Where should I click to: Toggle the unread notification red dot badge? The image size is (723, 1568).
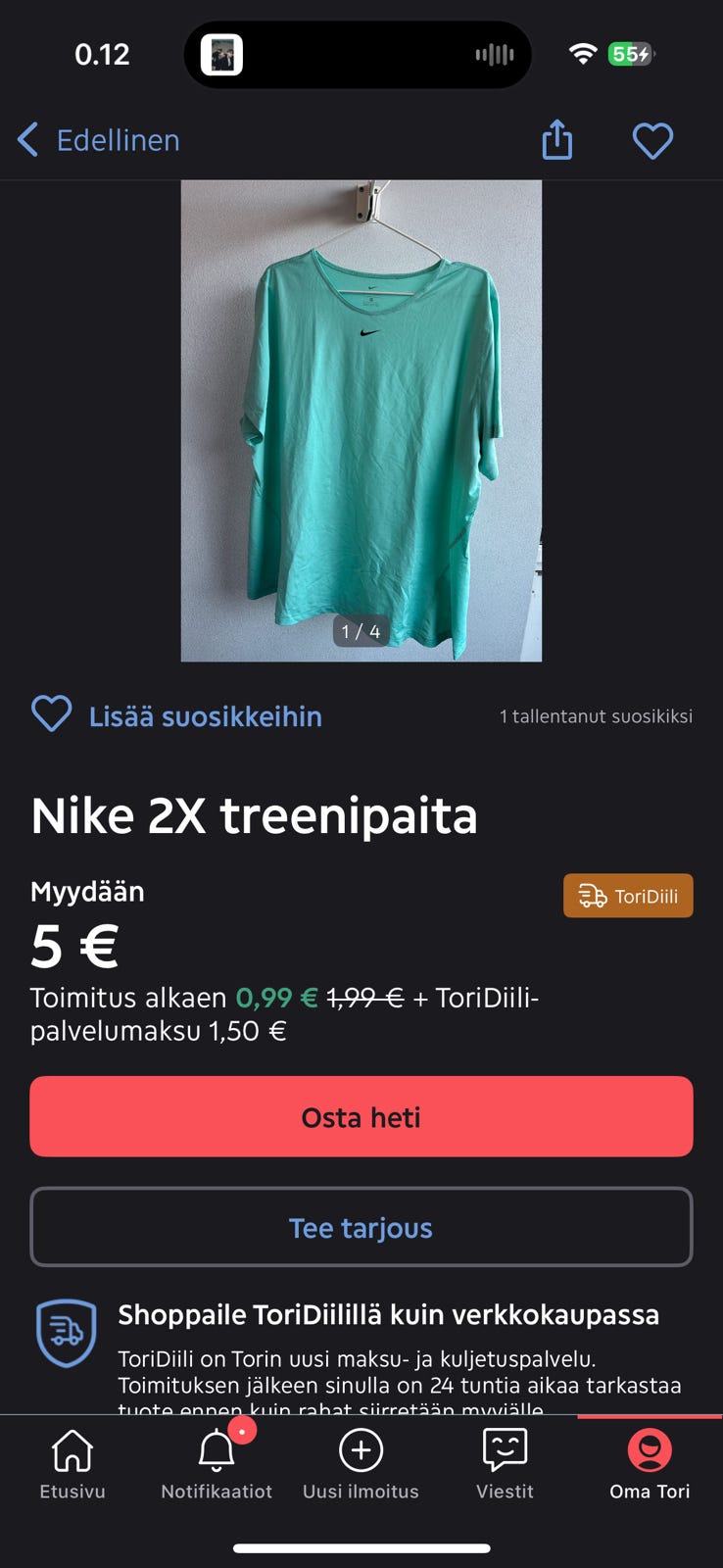(242, 1431)
